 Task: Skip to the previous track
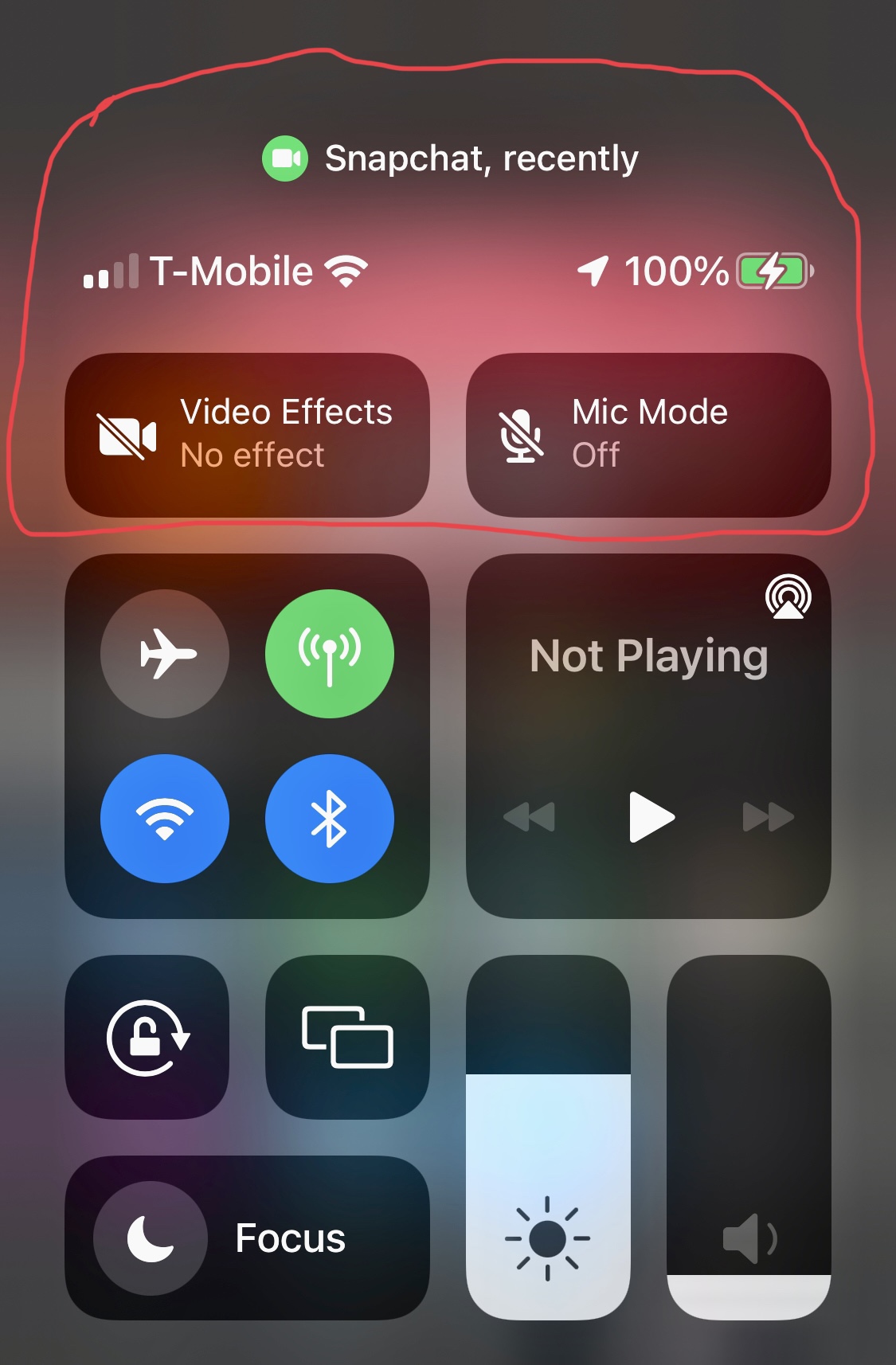click(x=530, y=816)
